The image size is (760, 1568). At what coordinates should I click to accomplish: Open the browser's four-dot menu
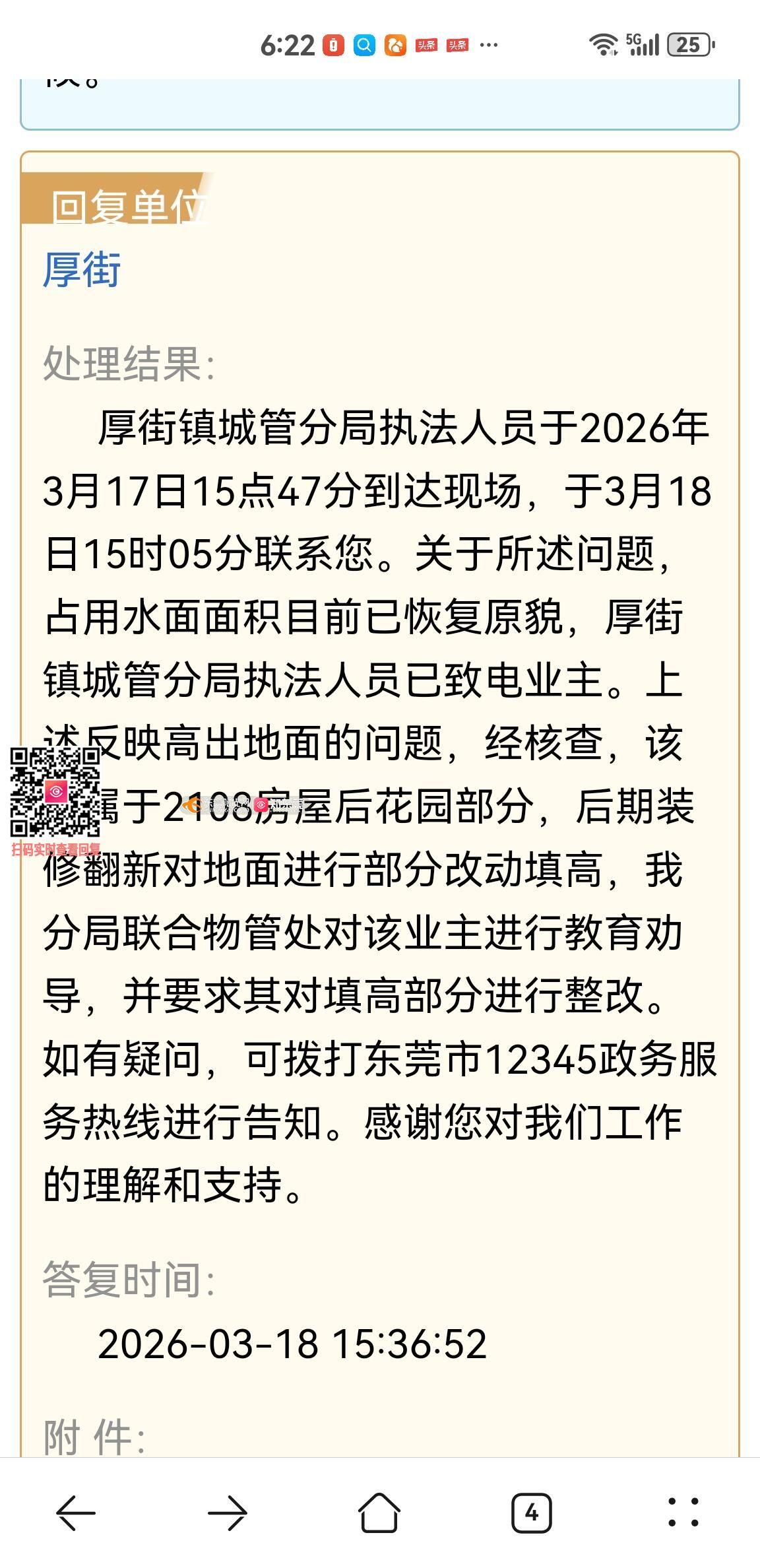[x=683, y=1513]
